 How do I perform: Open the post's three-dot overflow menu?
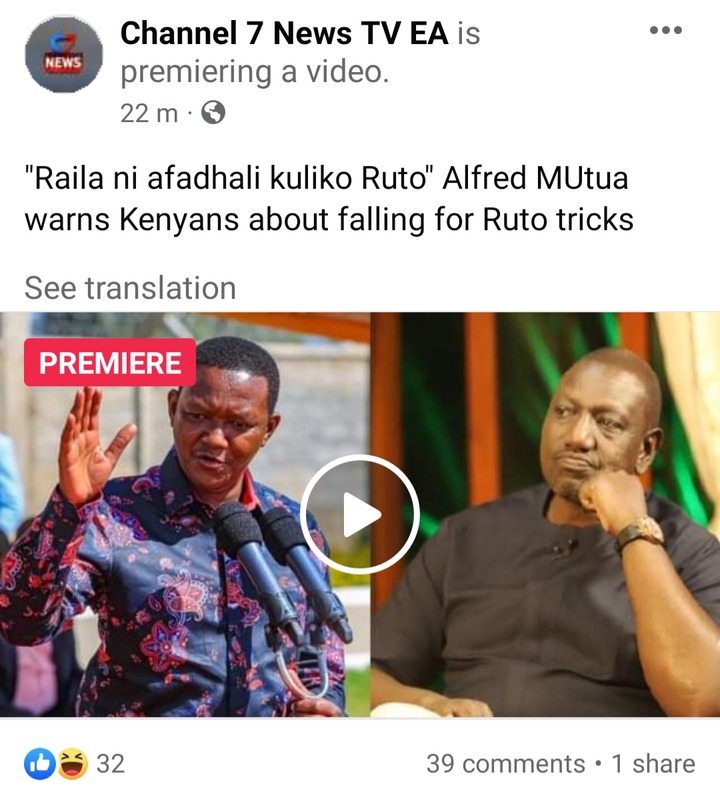pos(665,31)
